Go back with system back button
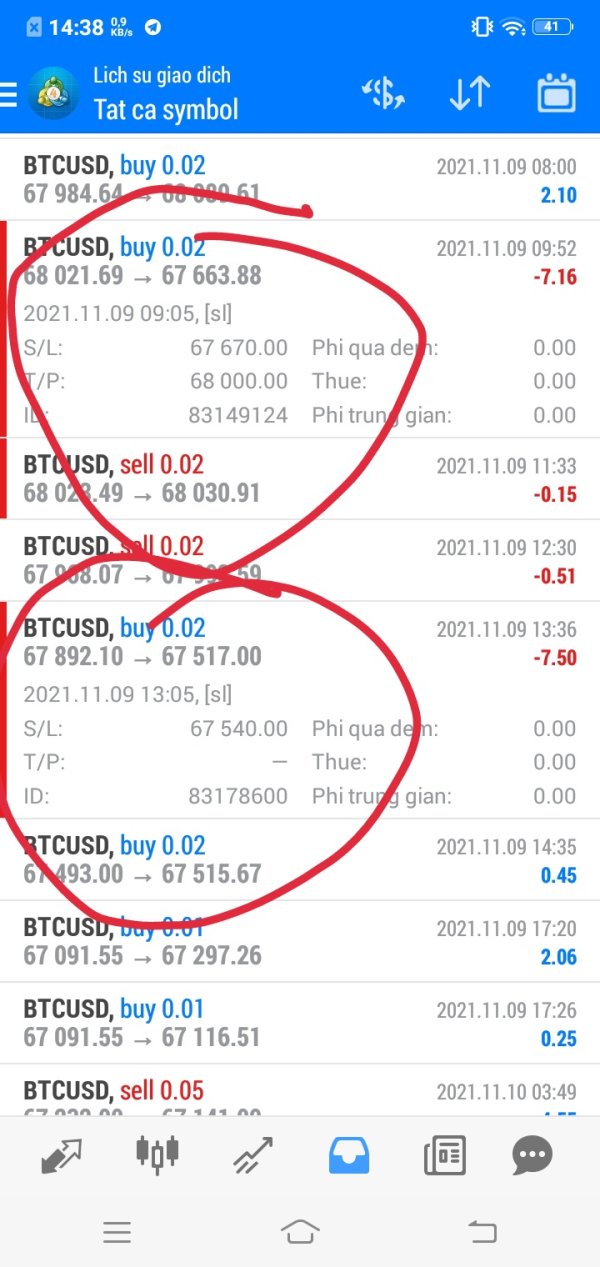The image size is (600, 1267). [x=482, y=1232]
